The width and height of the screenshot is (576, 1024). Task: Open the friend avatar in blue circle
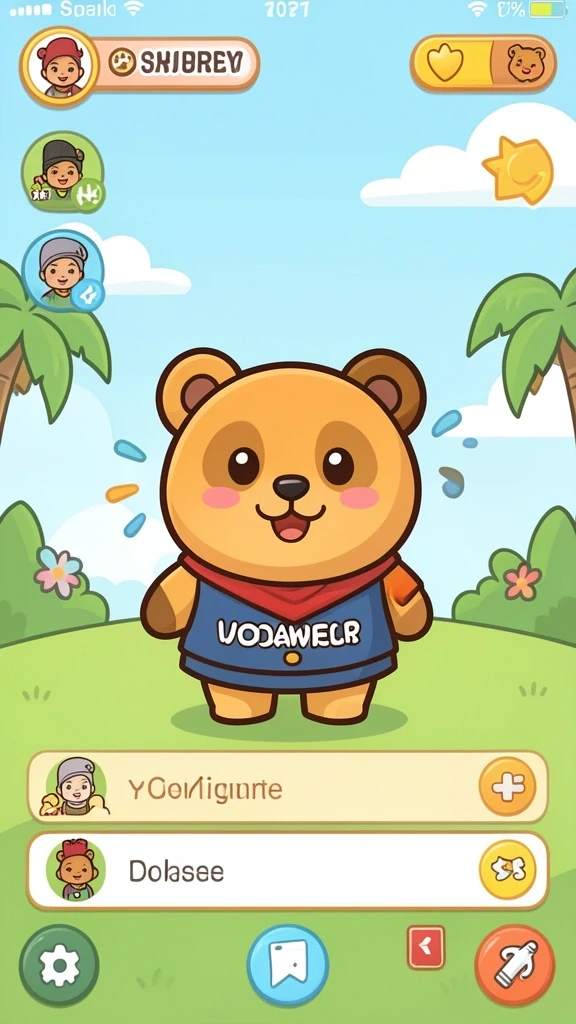coord(63,270)
